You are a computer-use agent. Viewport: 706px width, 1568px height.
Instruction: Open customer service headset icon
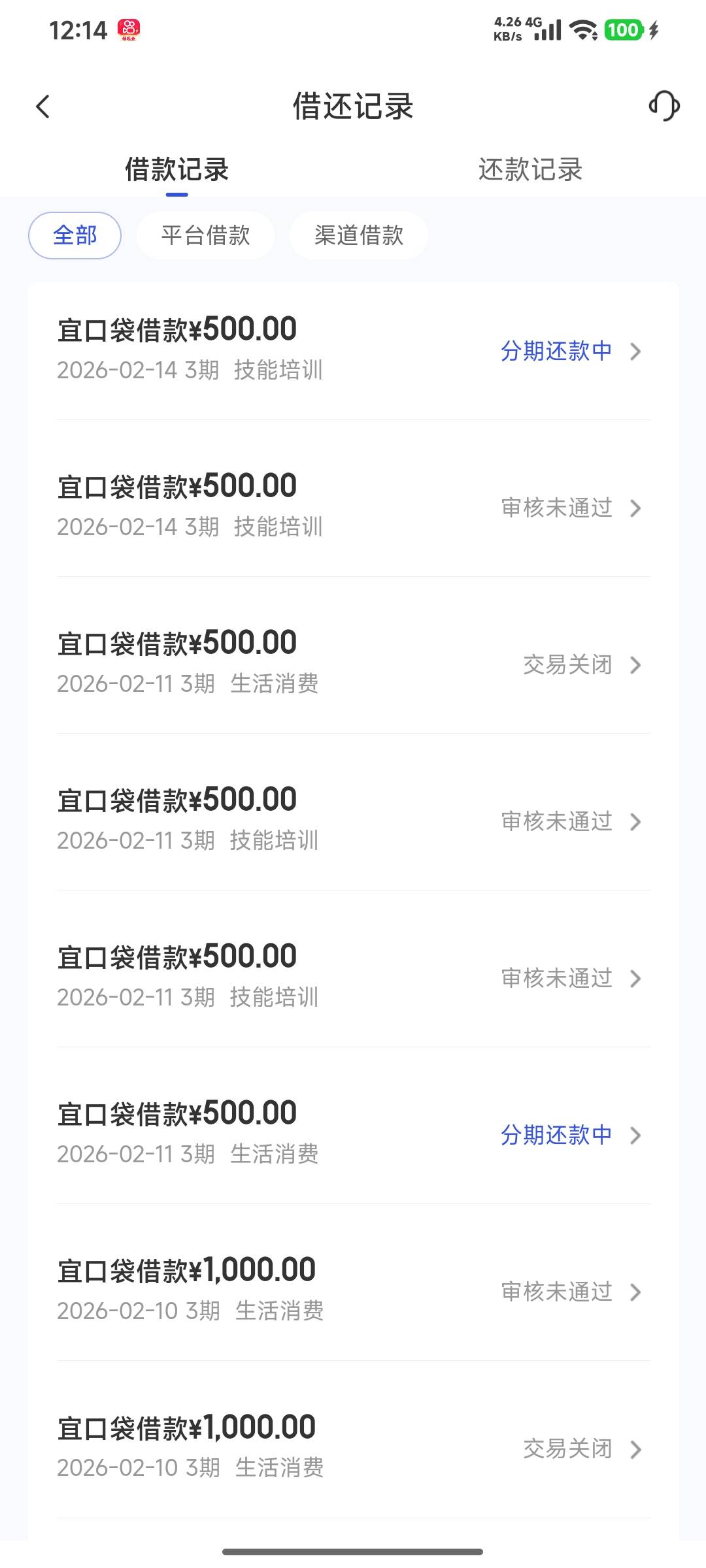pyautogui.click(x=664, y=106)
